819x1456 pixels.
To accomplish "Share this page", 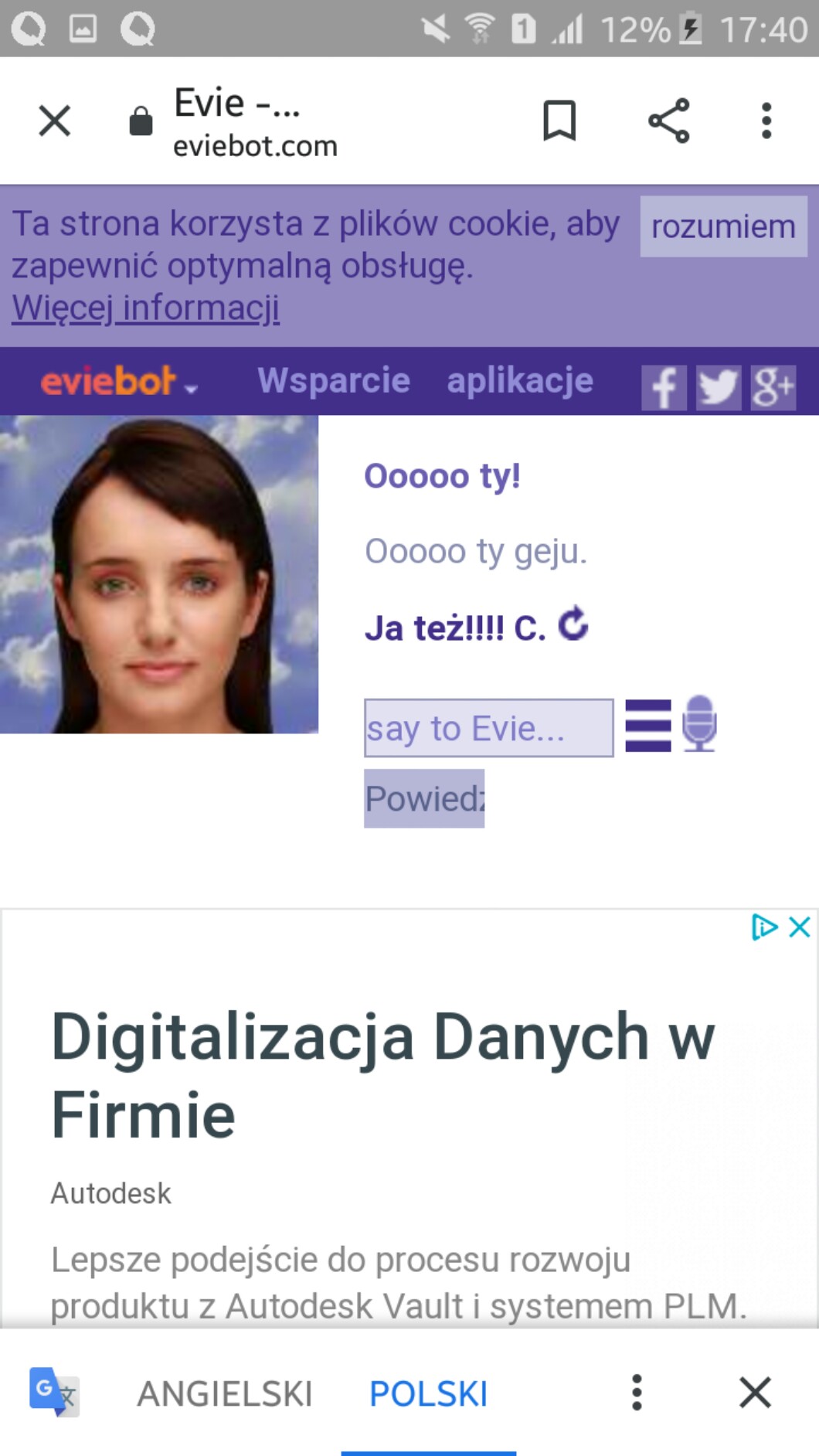I will point(668,121).
